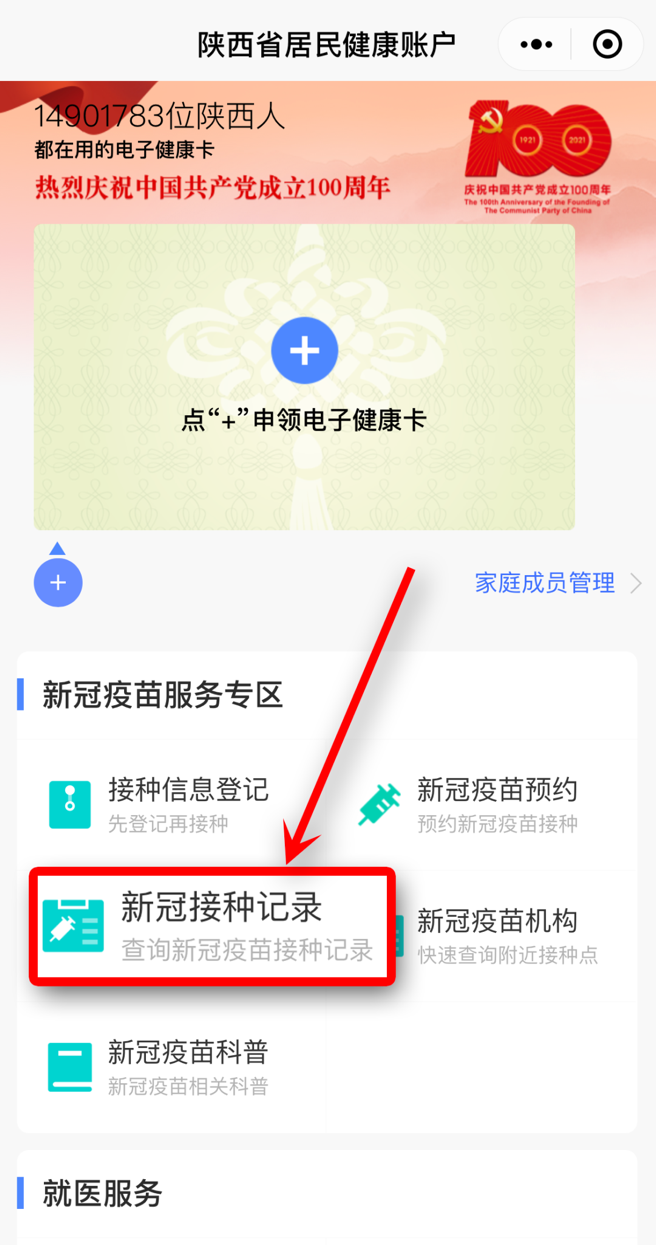Add a member with the small plus button
The width and height of the screenshot is (656, 1245).
(x=58, y=582)
